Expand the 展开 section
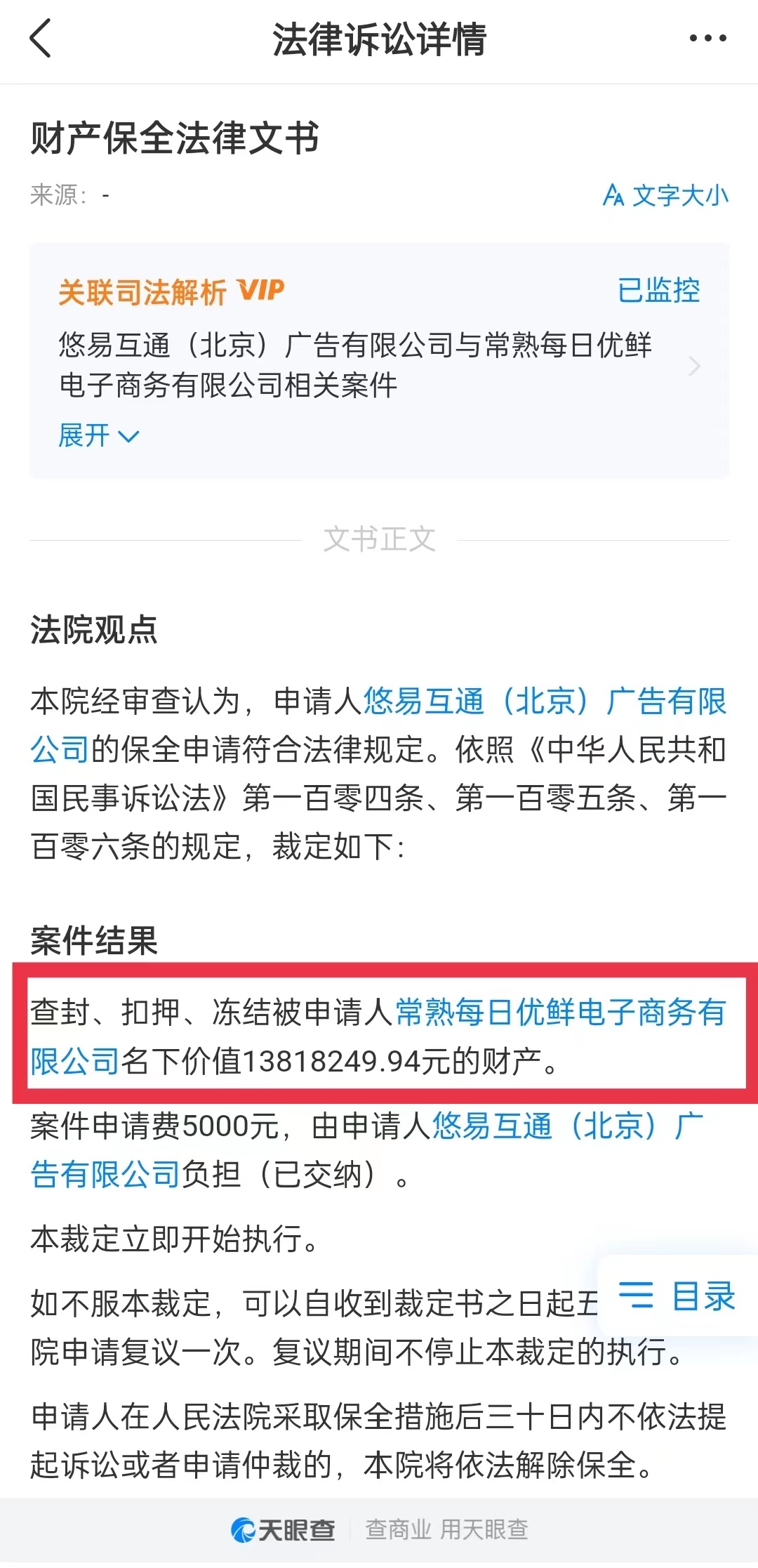 tap(98, 436)
